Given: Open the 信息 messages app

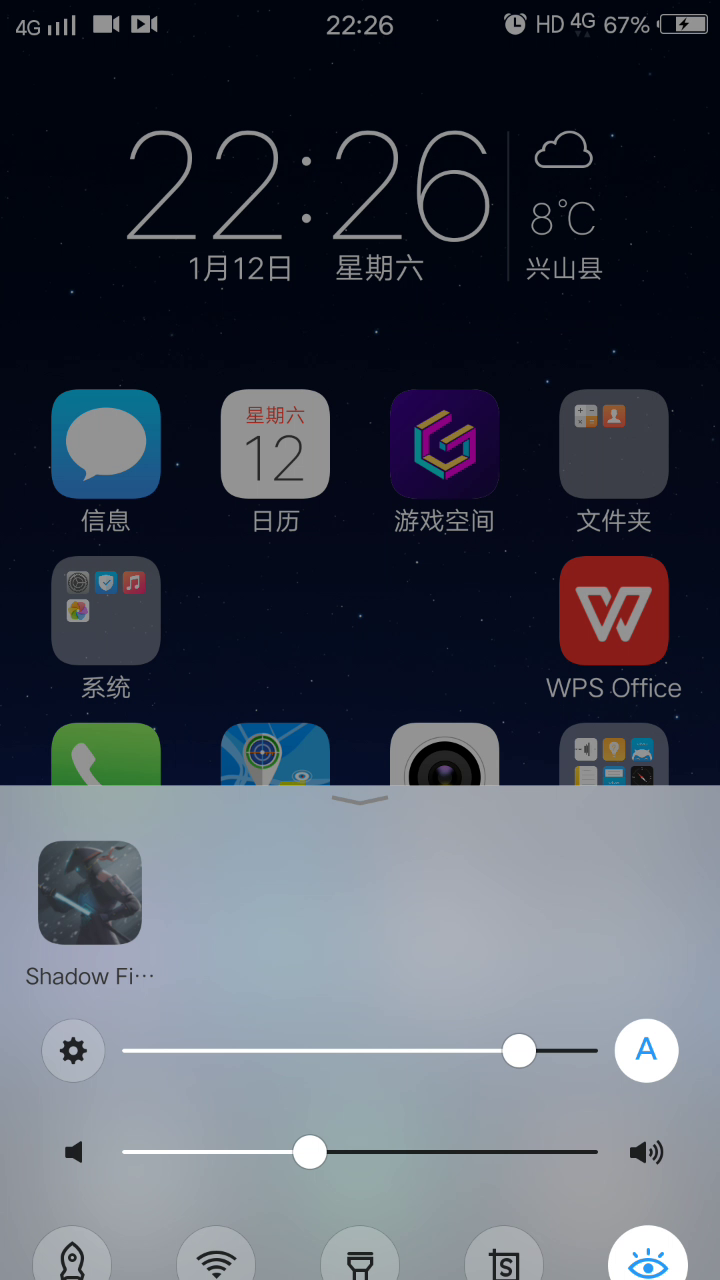Looking at the screenshot, I should (106, 444).
